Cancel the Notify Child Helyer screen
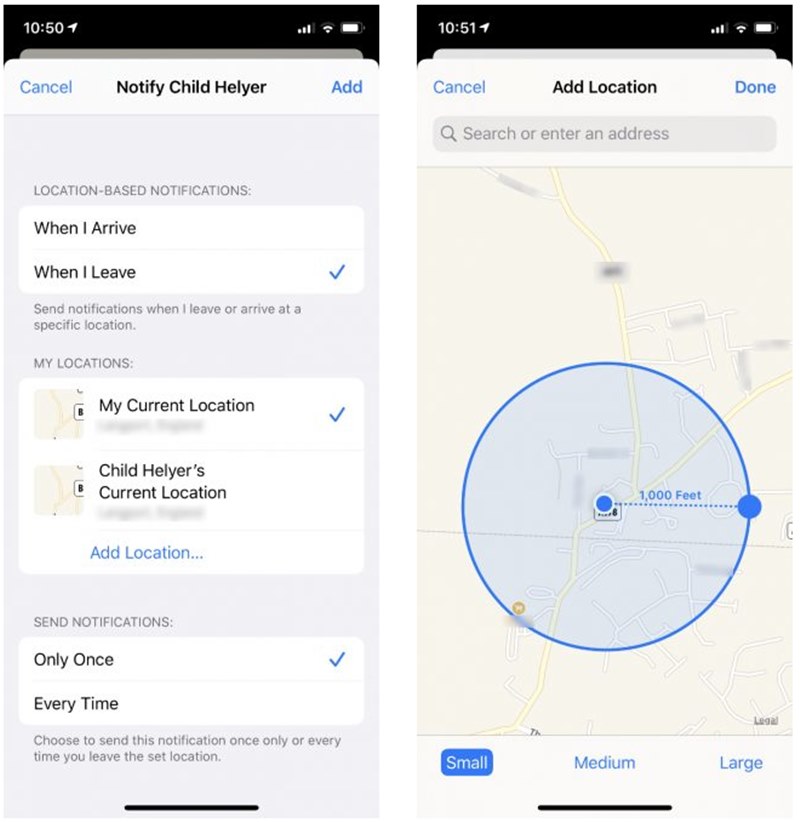 46,87
